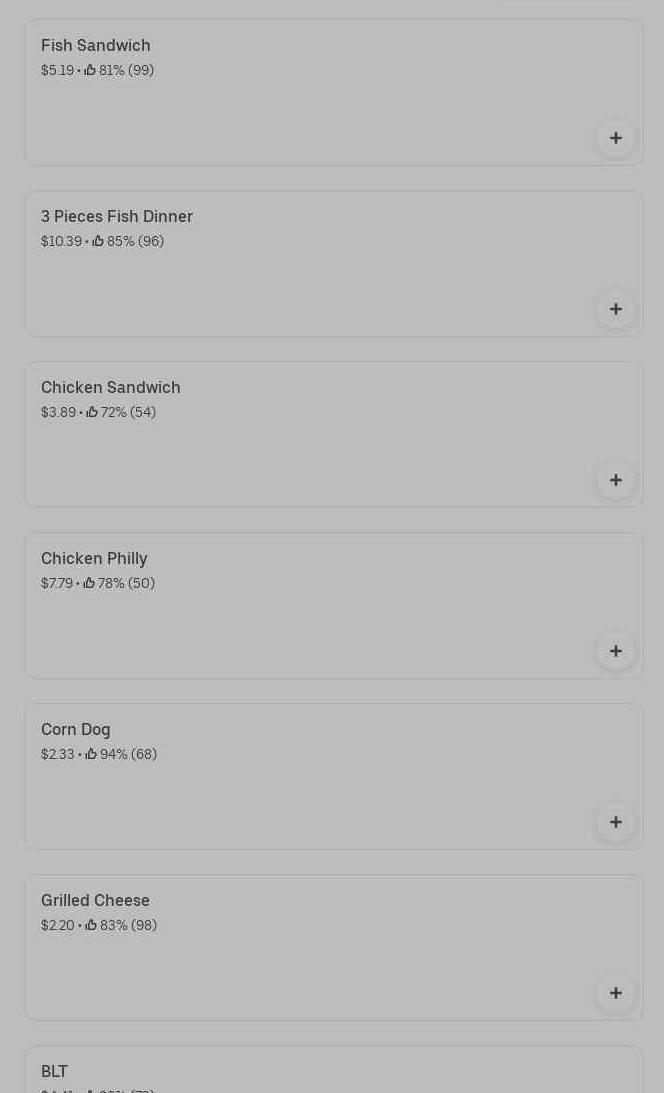The image size is (664, 1093).
Task: Add 3 Pieces Fish Dinner to order
Action: pos(616,309)
